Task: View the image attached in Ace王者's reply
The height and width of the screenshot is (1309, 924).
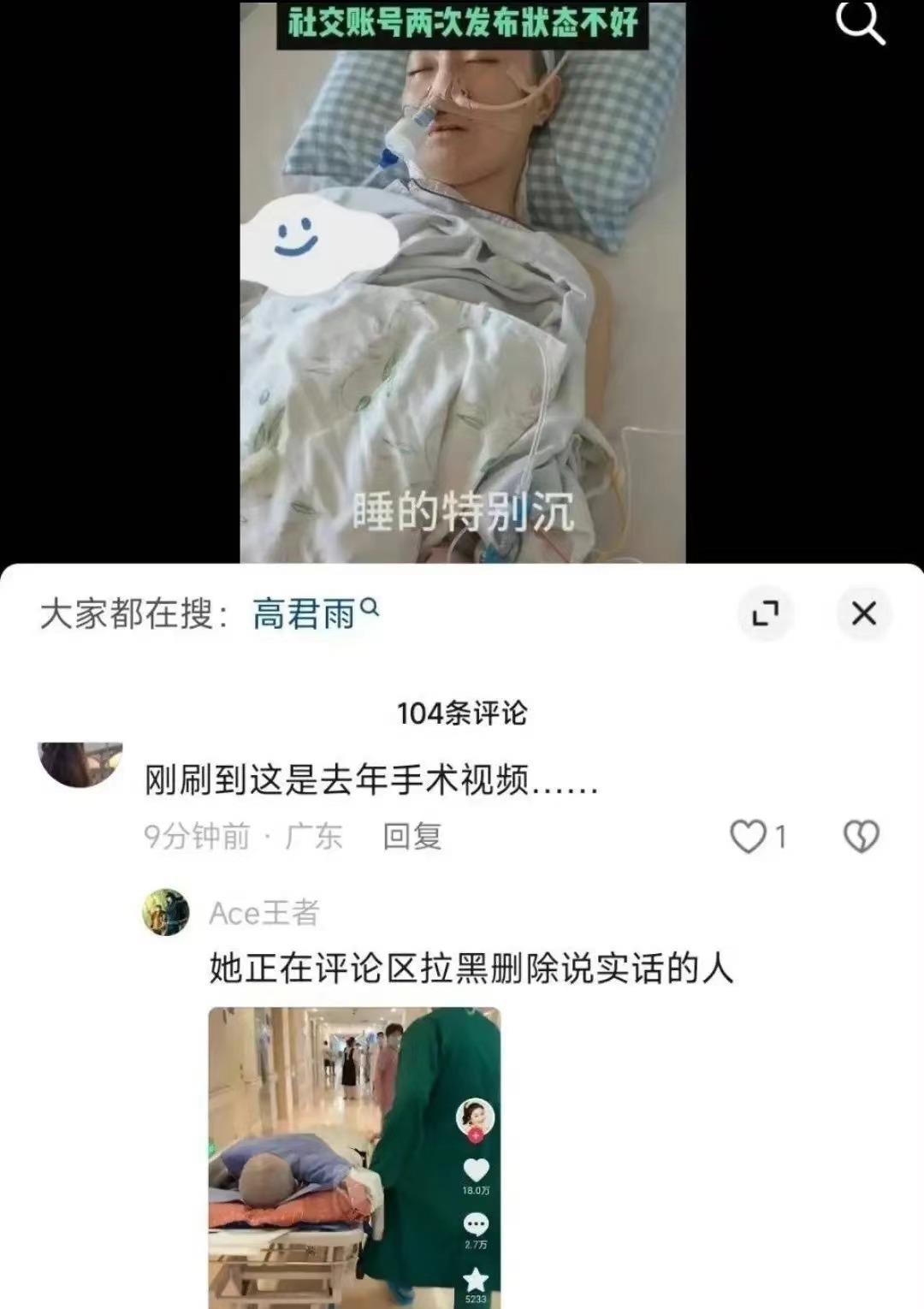Action: tap(354, 1157)
